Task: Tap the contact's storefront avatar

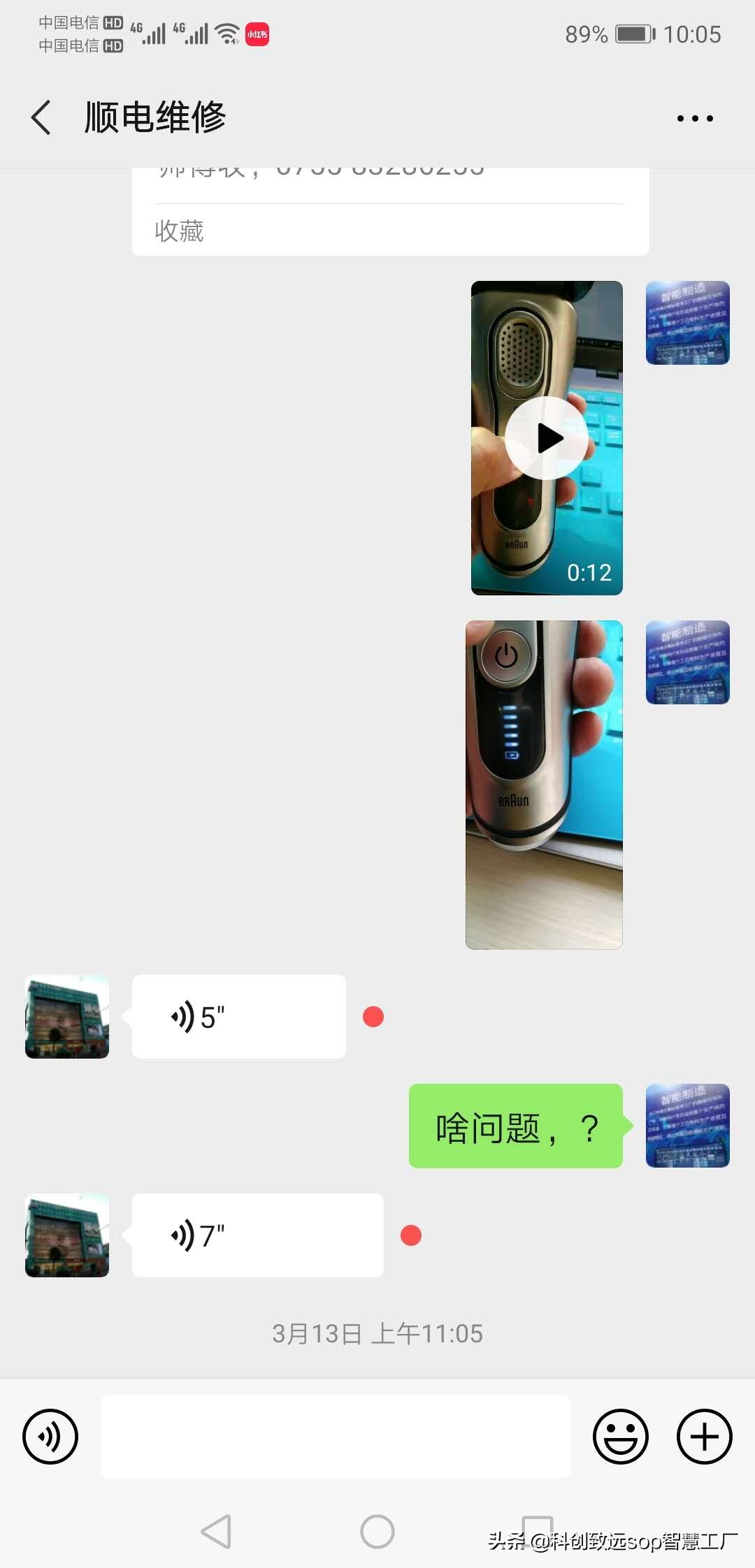Action: 66,1017
